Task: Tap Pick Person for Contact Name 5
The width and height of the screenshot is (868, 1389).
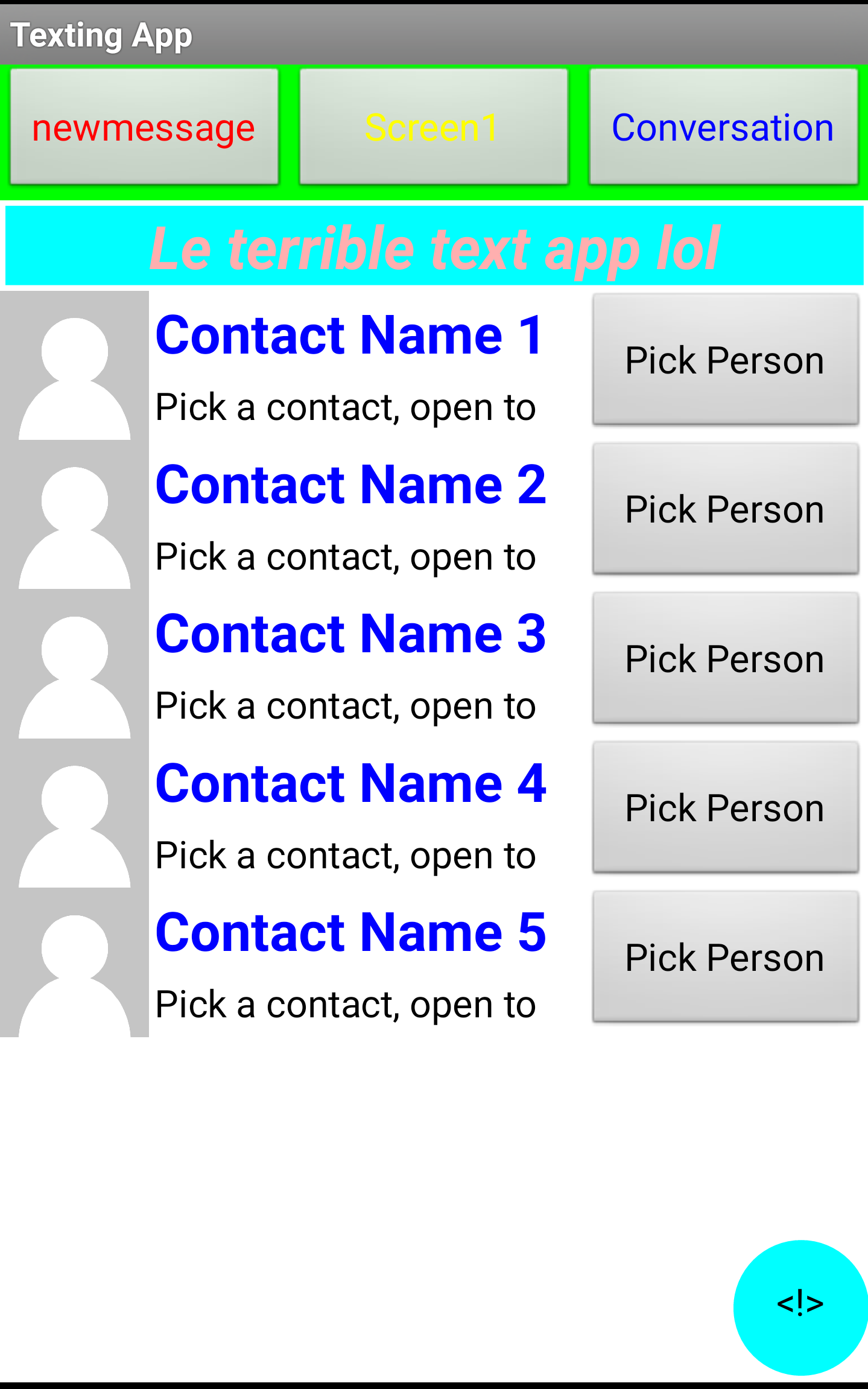Action: (725, 956)
